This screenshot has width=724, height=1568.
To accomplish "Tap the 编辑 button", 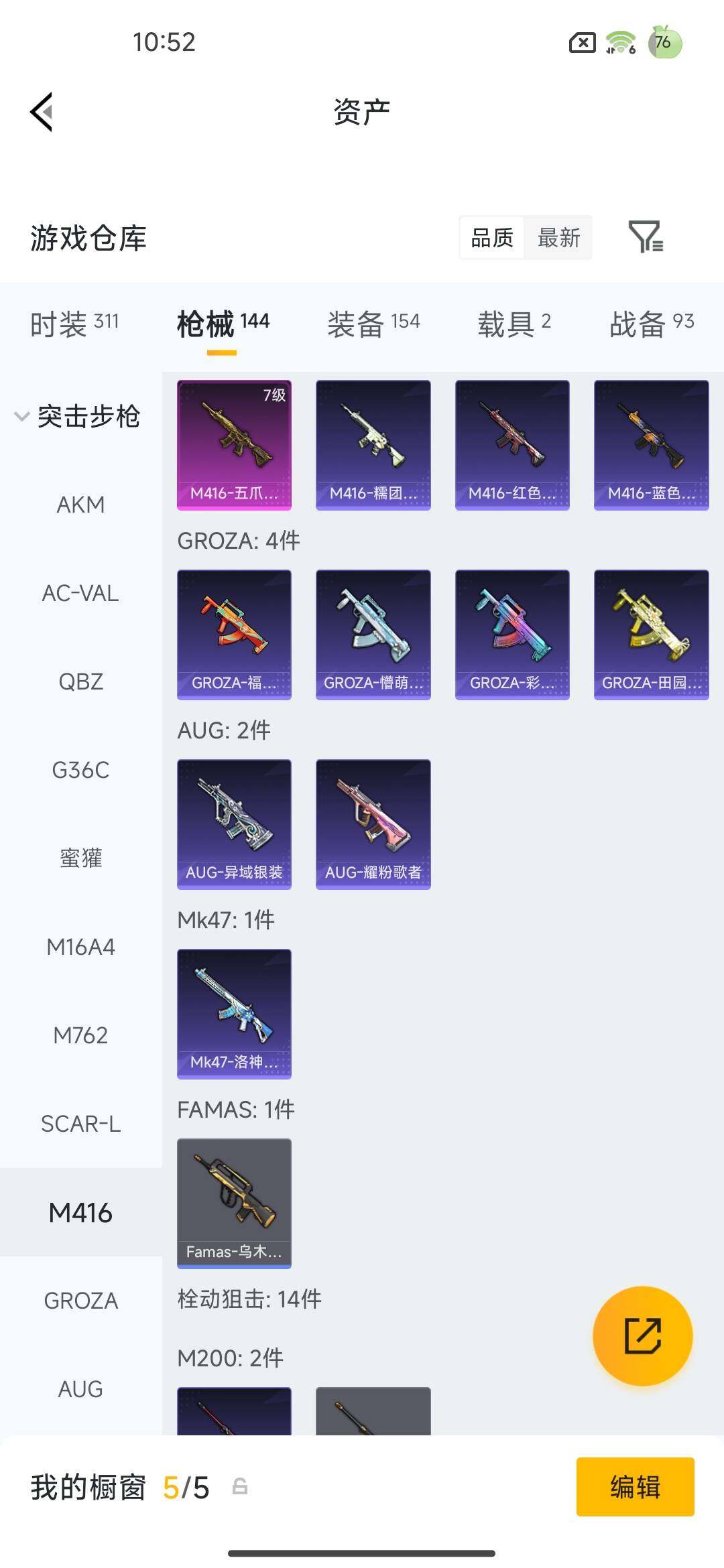I will (635, 1487).
